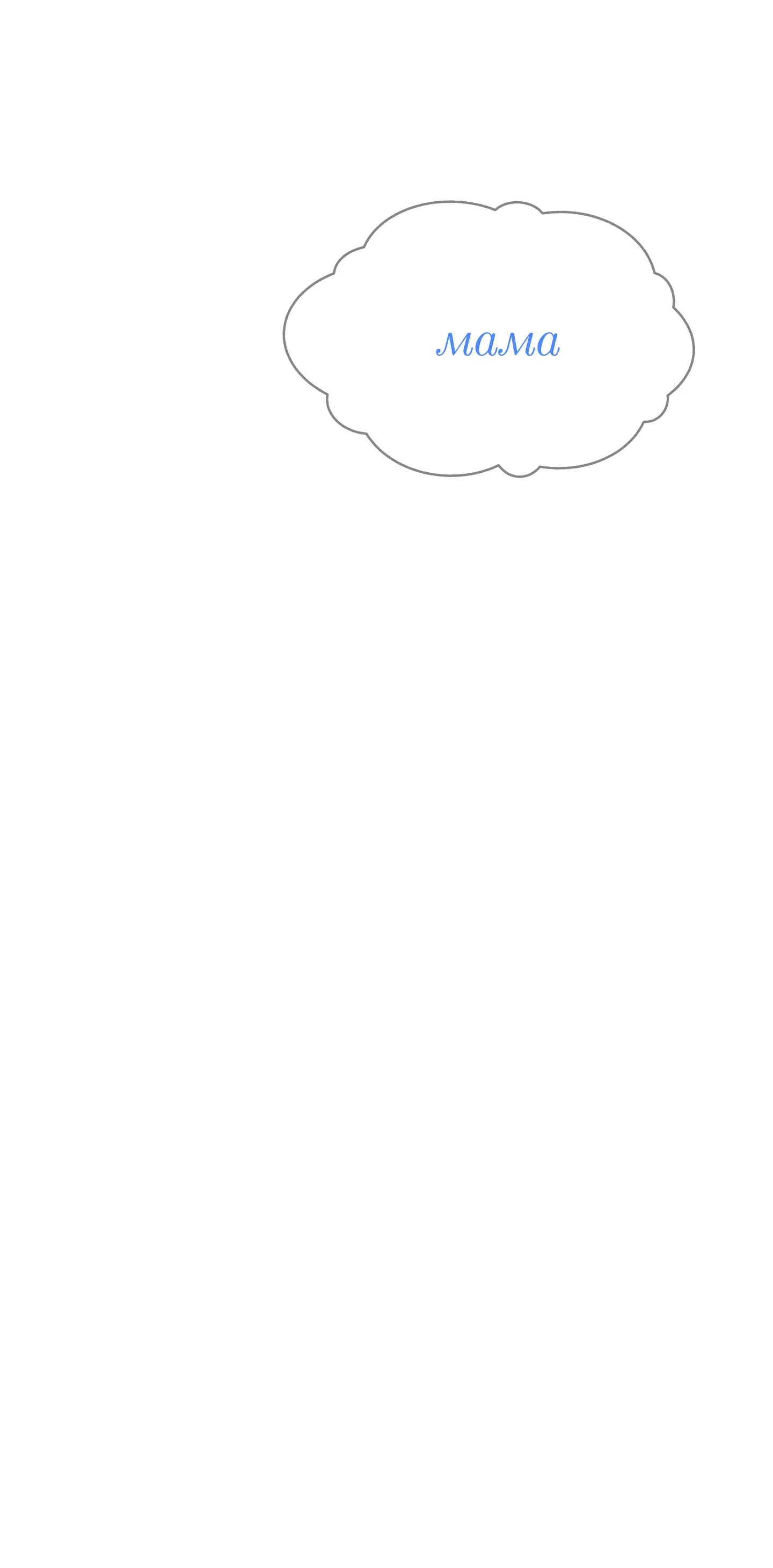The width and height of the screenshot is (773, 1568).
Task: Select the 'мама' cloud node
Action: point(488,339)
